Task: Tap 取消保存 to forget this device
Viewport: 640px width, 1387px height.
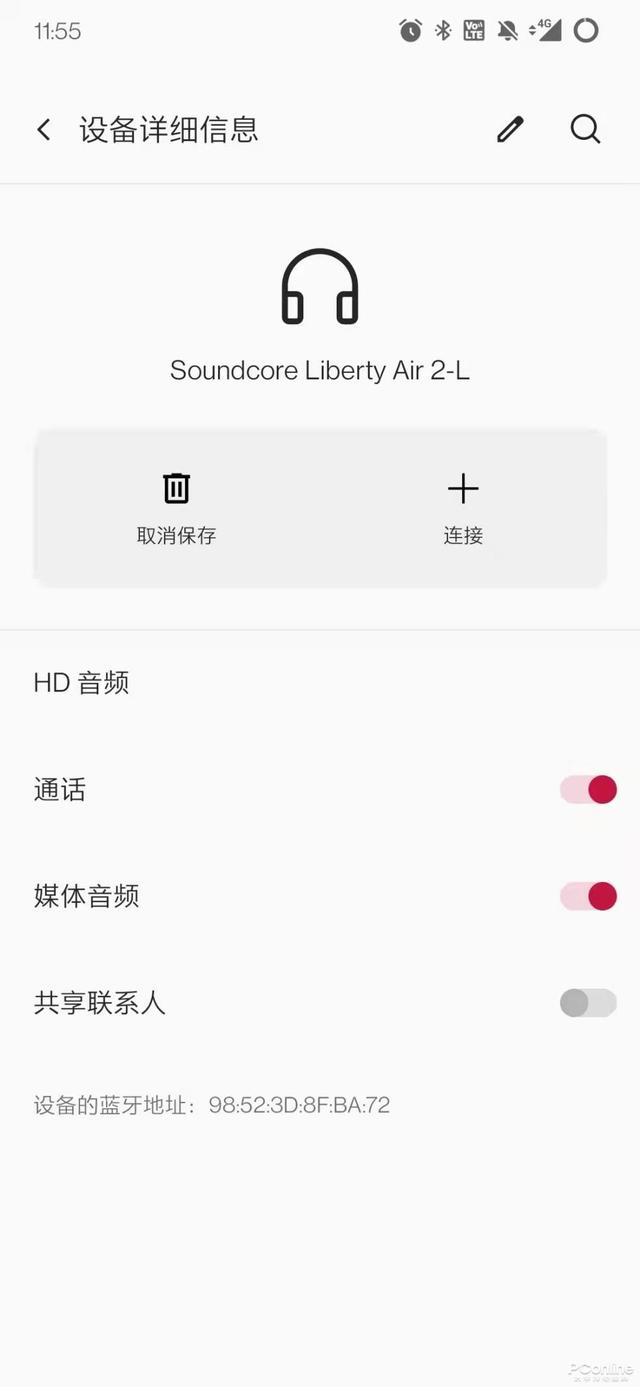Action: pyautogui.click(x=177, y=509)
